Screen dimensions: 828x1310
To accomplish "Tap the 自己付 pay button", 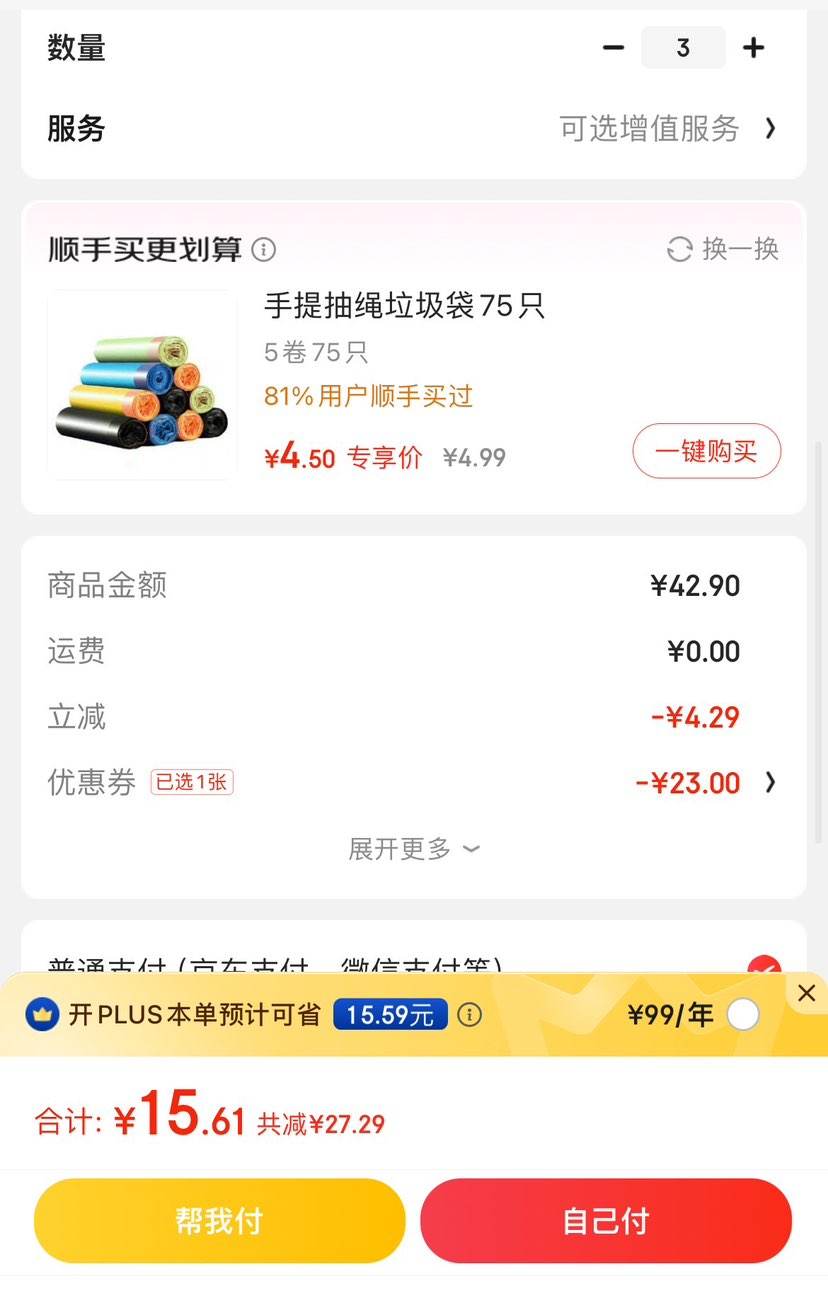I will point(605,1220).
